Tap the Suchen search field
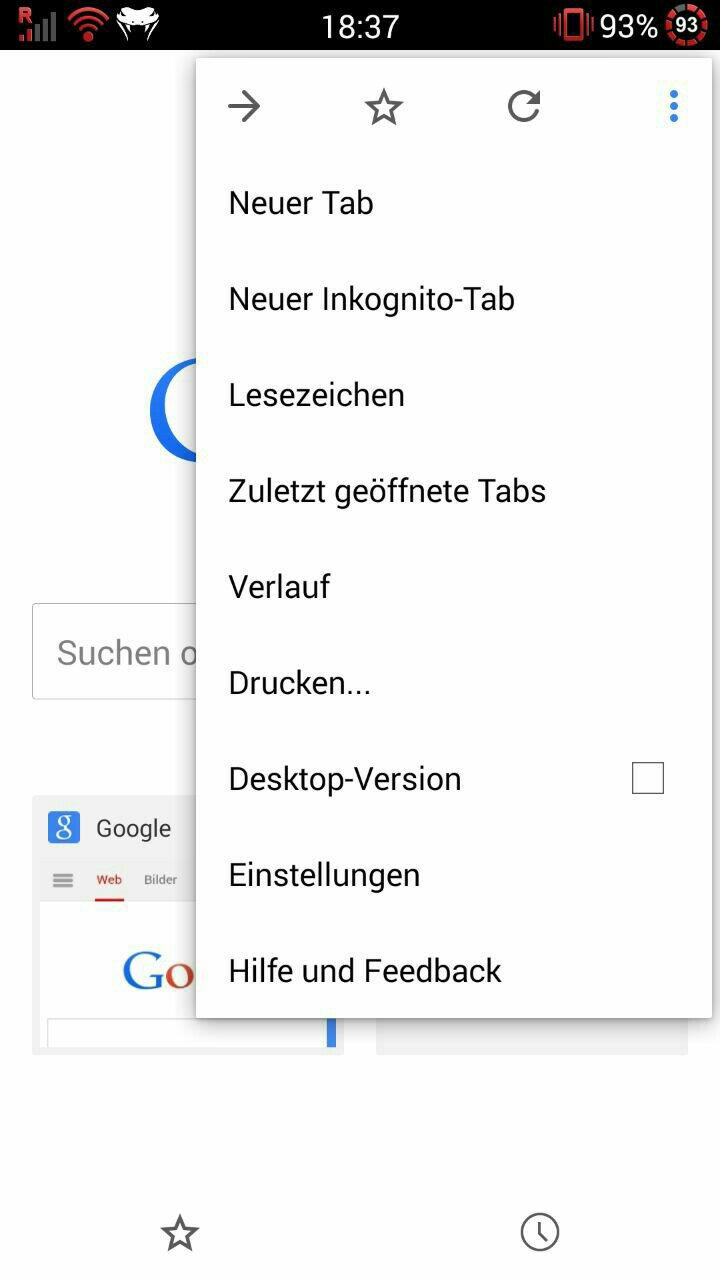The height and width of the screenshot is (1280, 720). [115, 652]
